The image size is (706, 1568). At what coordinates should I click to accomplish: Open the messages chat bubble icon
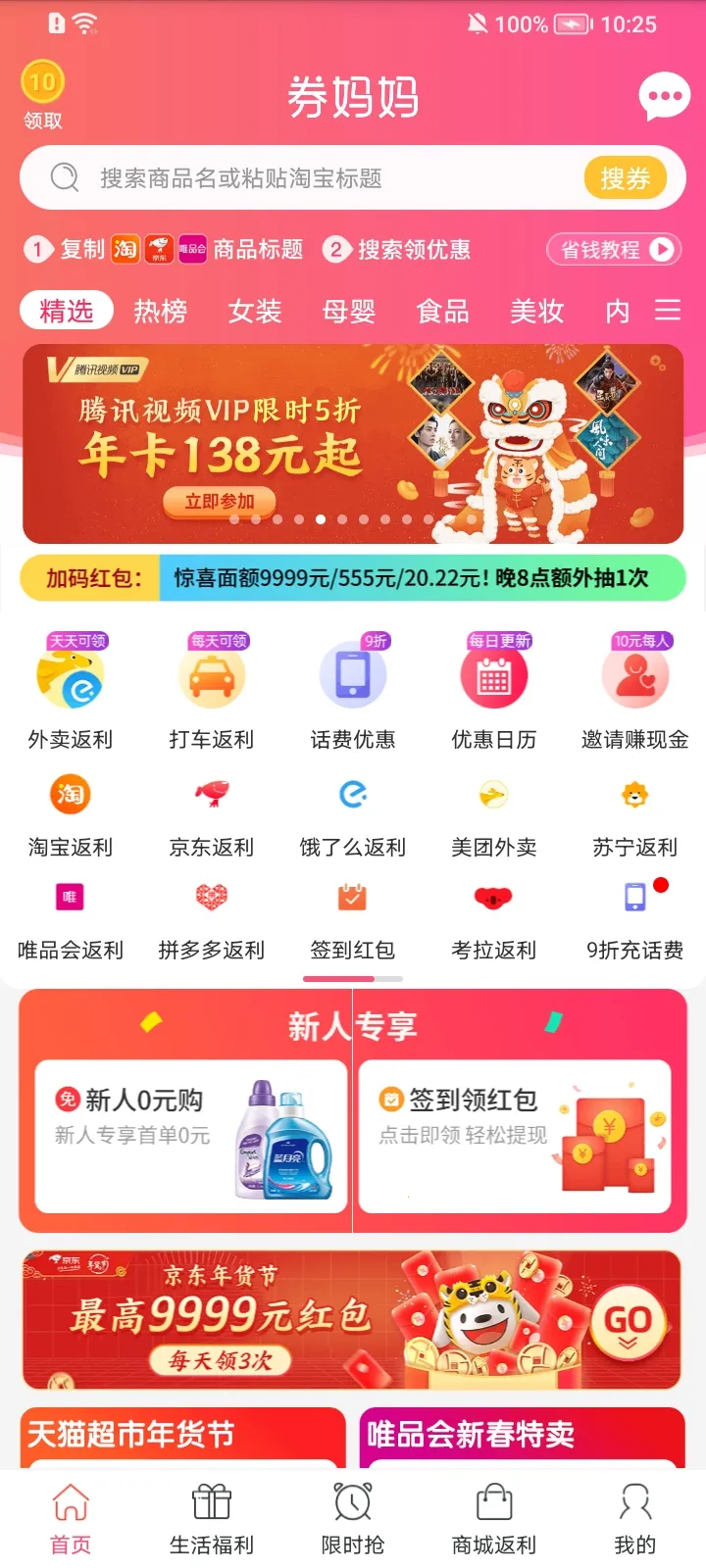(664, 97)
